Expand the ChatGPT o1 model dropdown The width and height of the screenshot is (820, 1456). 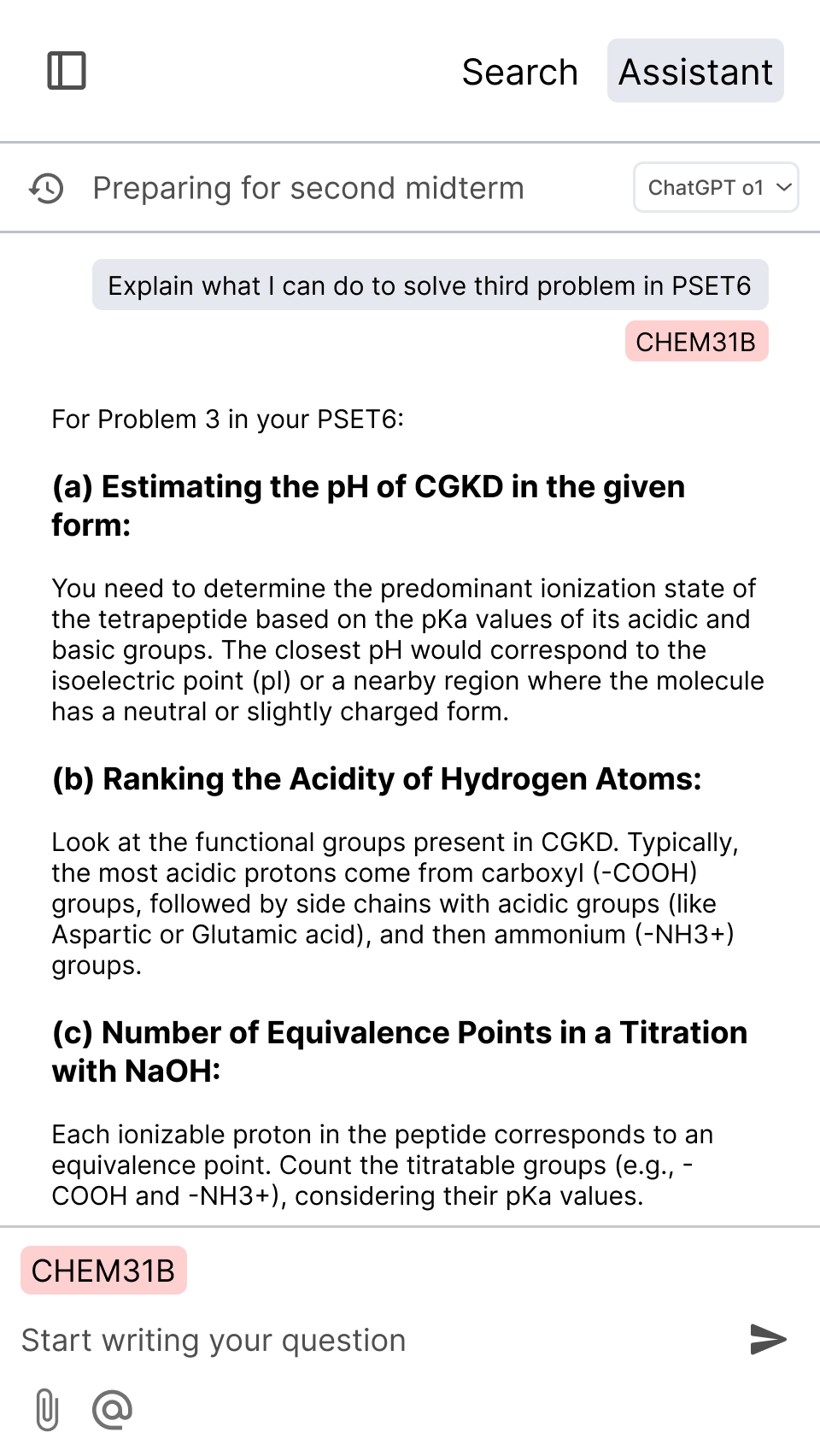point(716,188)
